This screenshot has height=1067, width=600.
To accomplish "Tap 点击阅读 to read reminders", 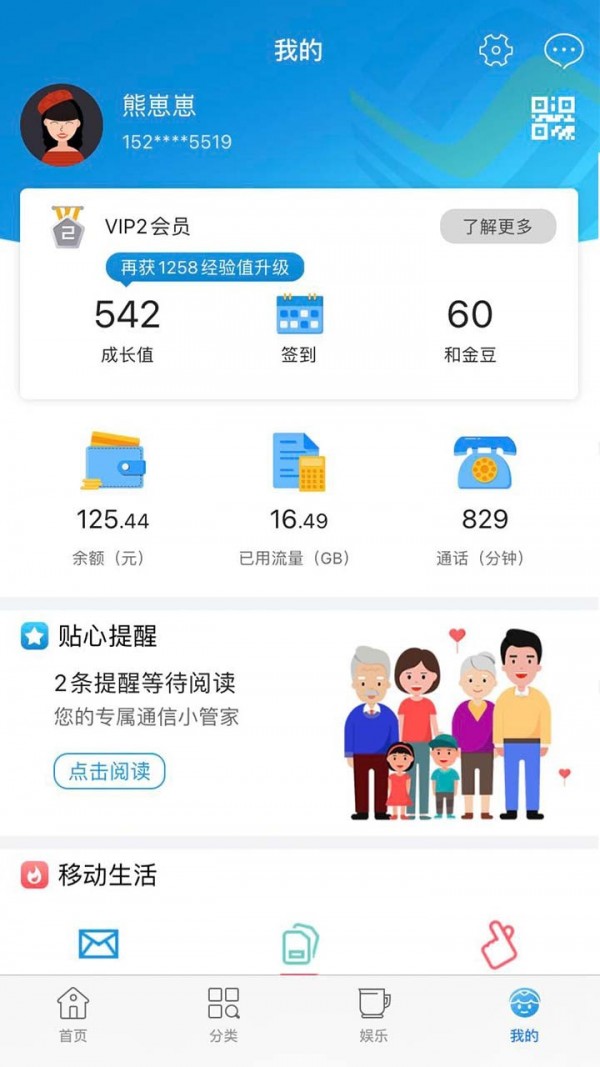I will pos(109,771).
